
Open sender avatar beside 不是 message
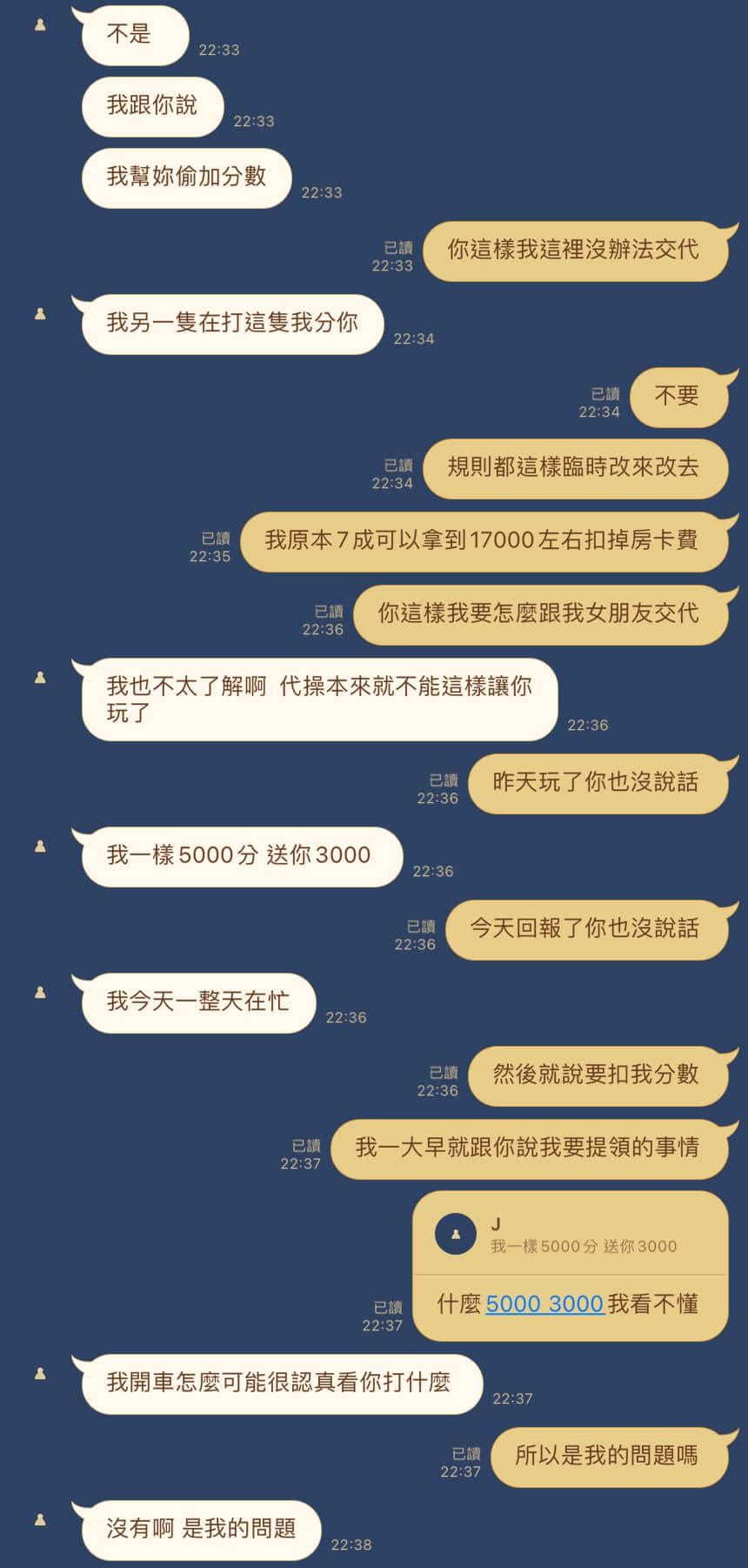click(40, 26)
